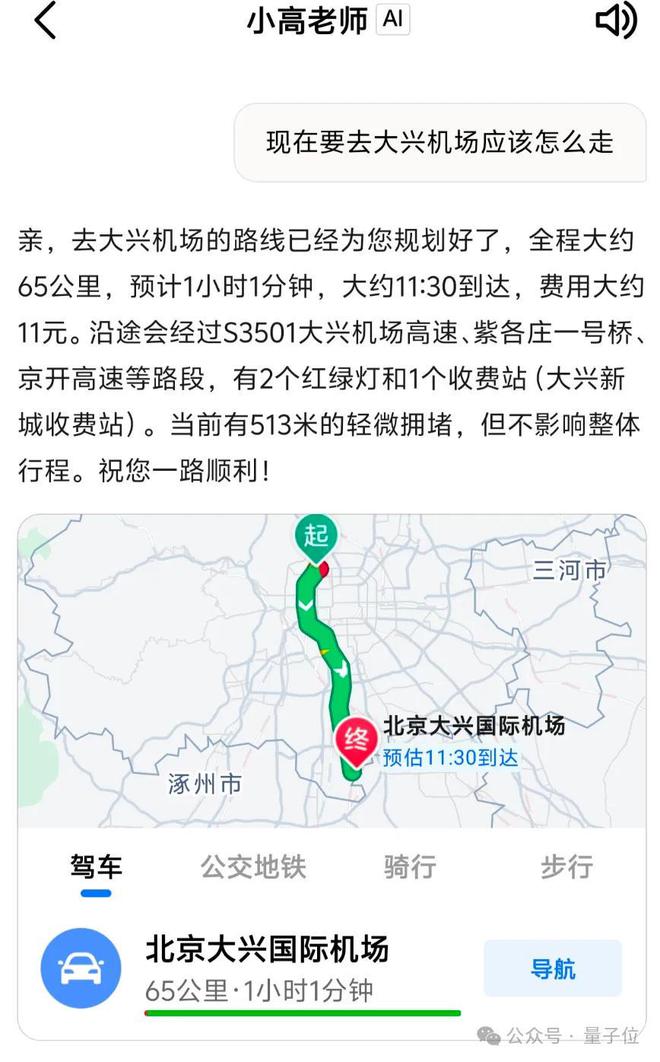Go back using the top-left arrow

[x=45, y=21]
